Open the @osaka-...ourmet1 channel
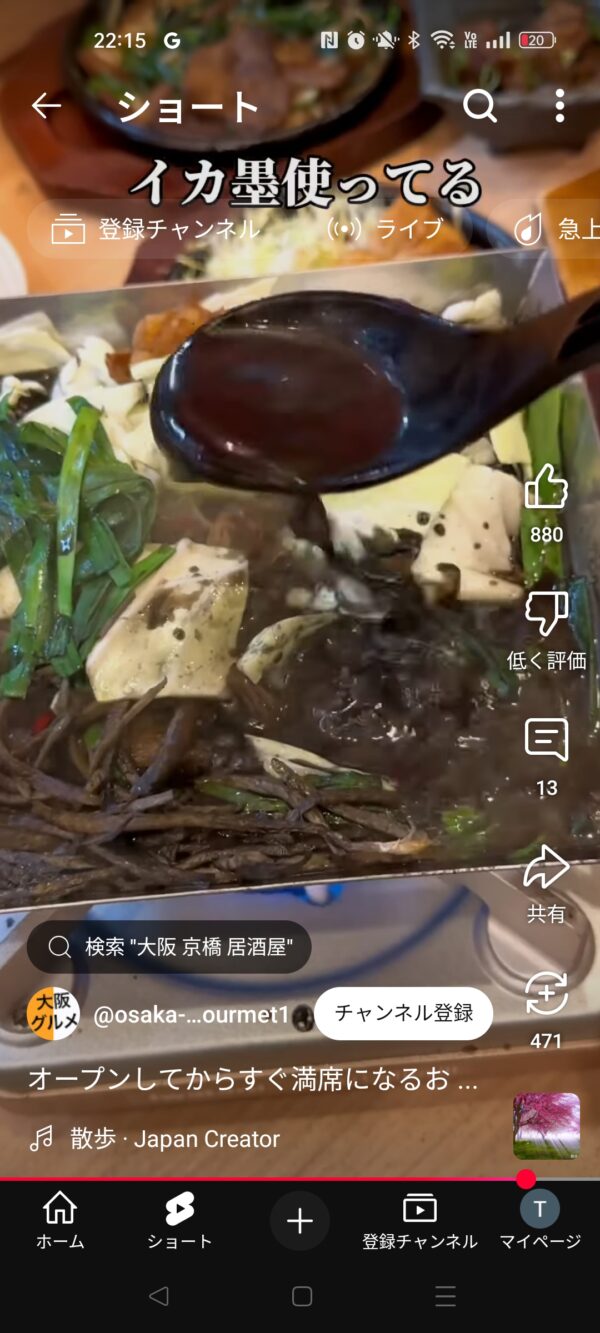This screenshot has height=1333, width=600. pos(190,1014)
